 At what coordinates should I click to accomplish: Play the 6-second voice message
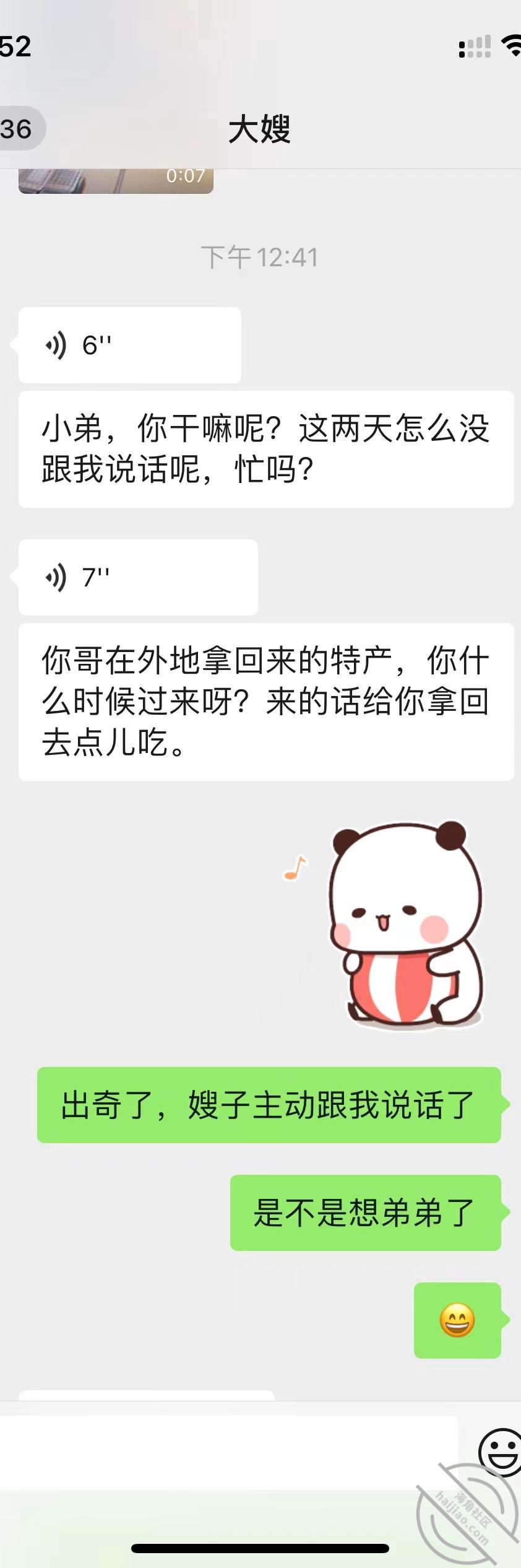click(129, 345)
